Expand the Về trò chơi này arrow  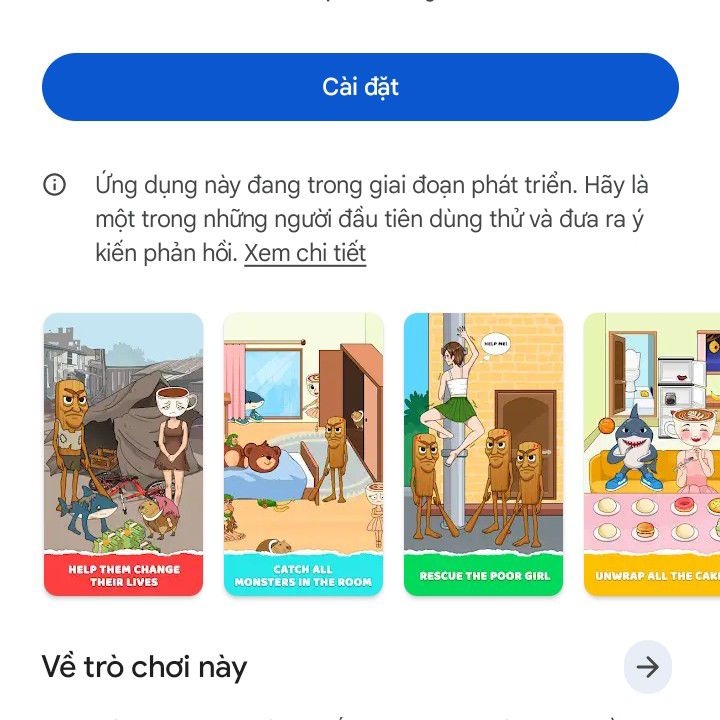pos(647,667)
